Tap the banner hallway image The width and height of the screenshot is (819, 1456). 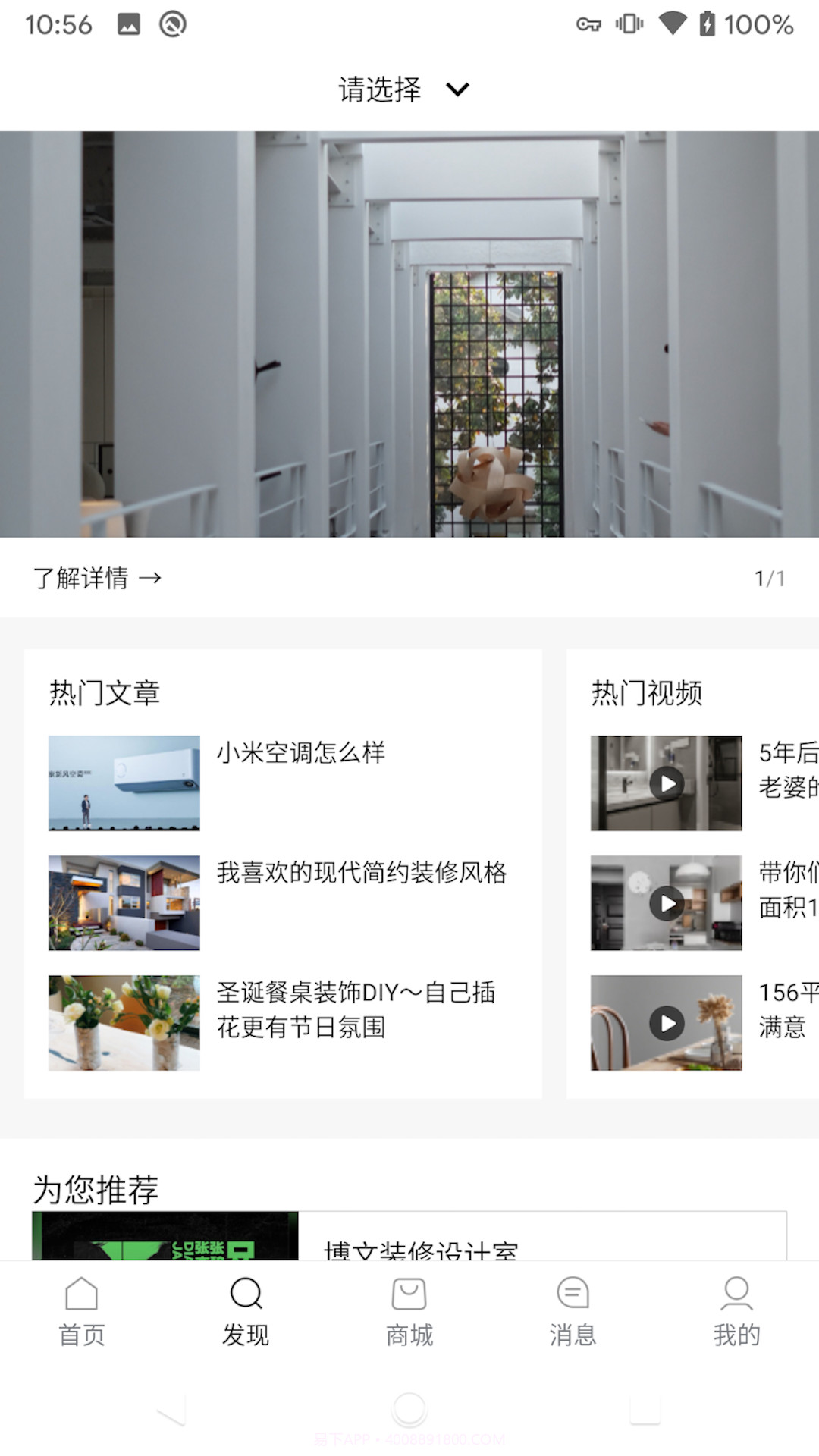(x=409, y=334)
